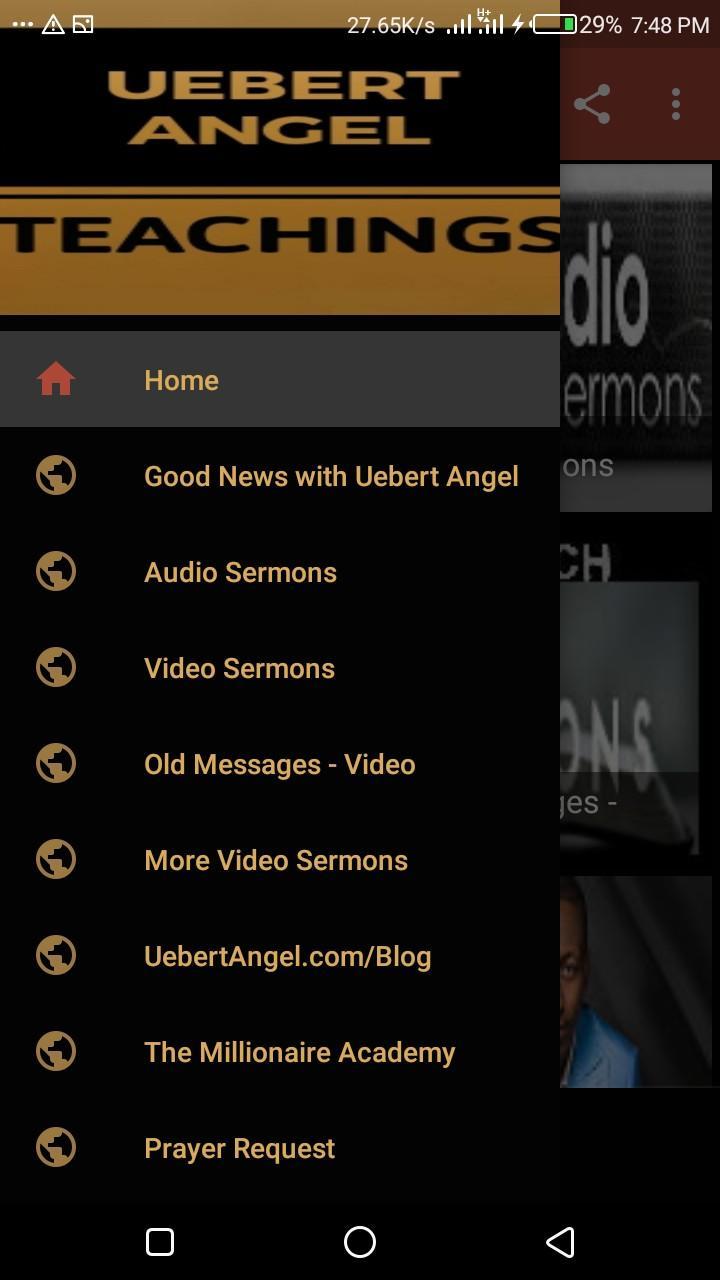
Task: Open The Millionaire Academy
Action: pyautogui.click(x=299, y=1052)
